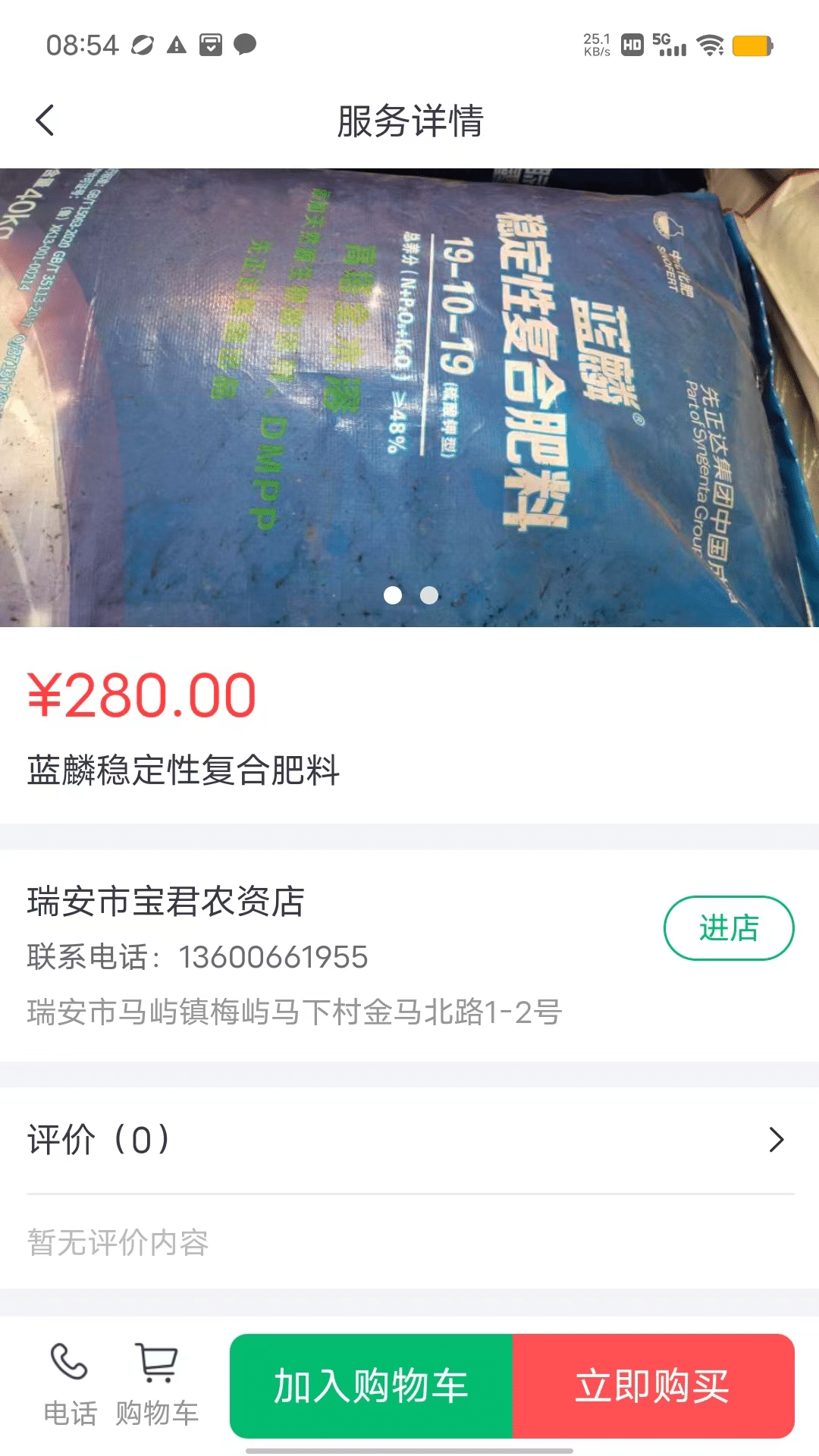Select the second image indicator dot
Image resolution: width=819 pixels, height=1456 pixels.
[x=429, y=595]
